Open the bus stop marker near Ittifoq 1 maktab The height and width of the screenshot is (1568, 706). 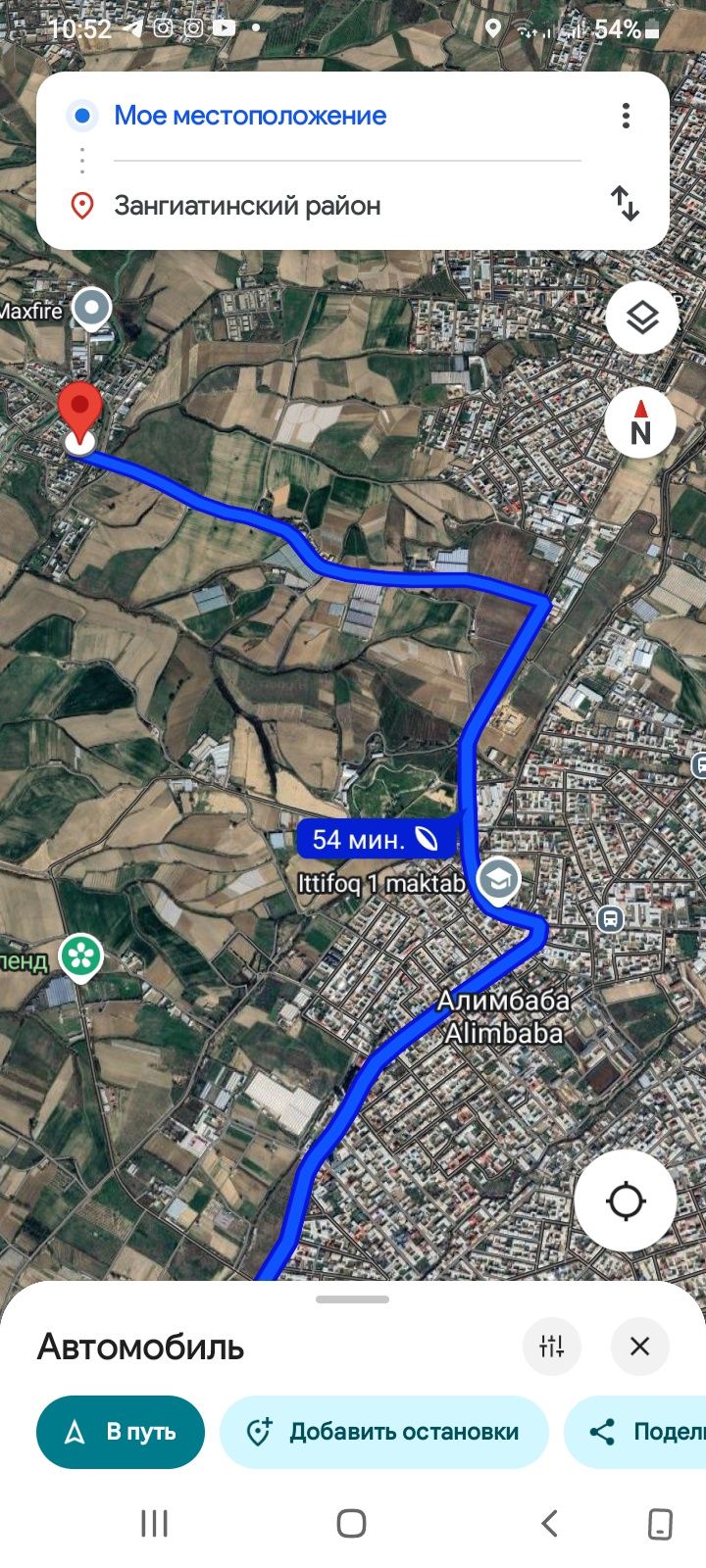pos(610,918)
